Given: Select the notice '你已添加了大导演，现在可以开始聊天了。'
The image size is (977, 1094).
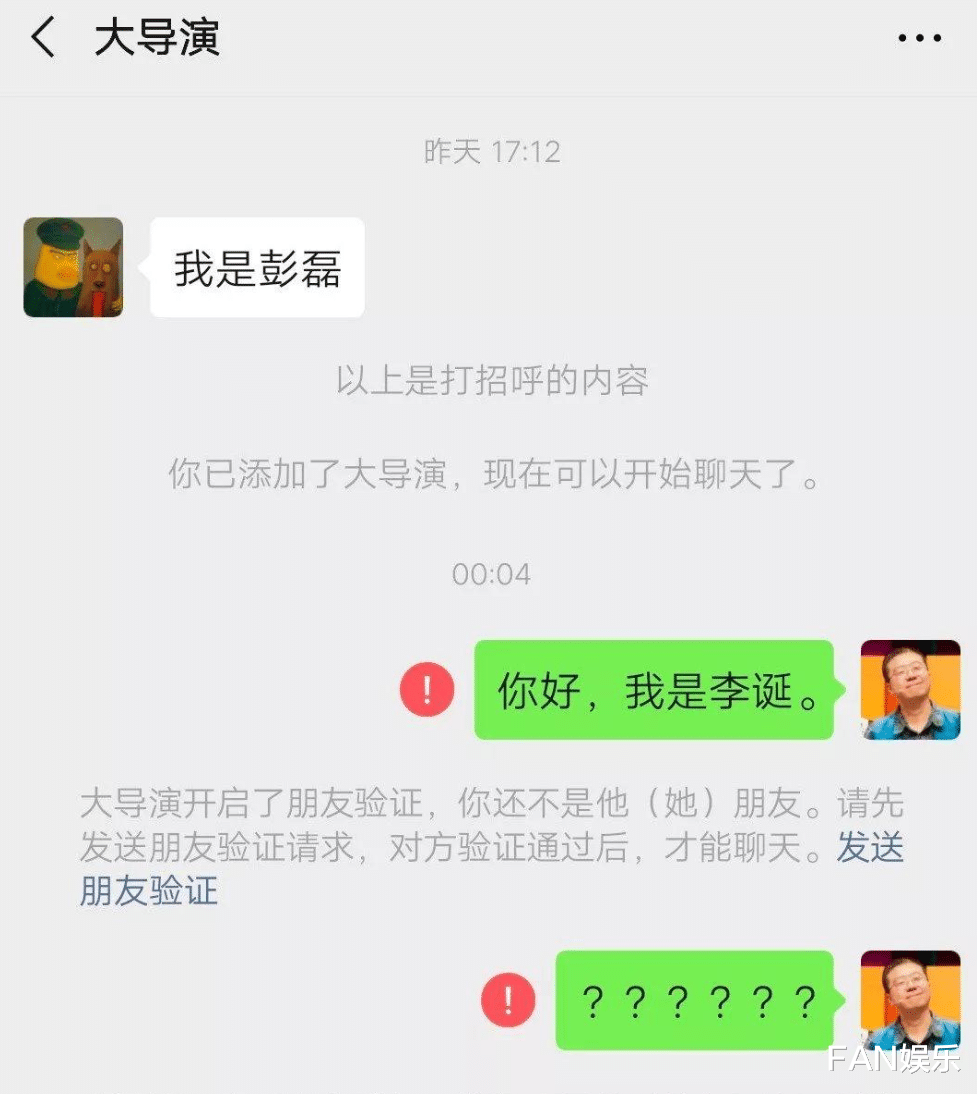Looking at the screenshot, I should tap(489, 477).
